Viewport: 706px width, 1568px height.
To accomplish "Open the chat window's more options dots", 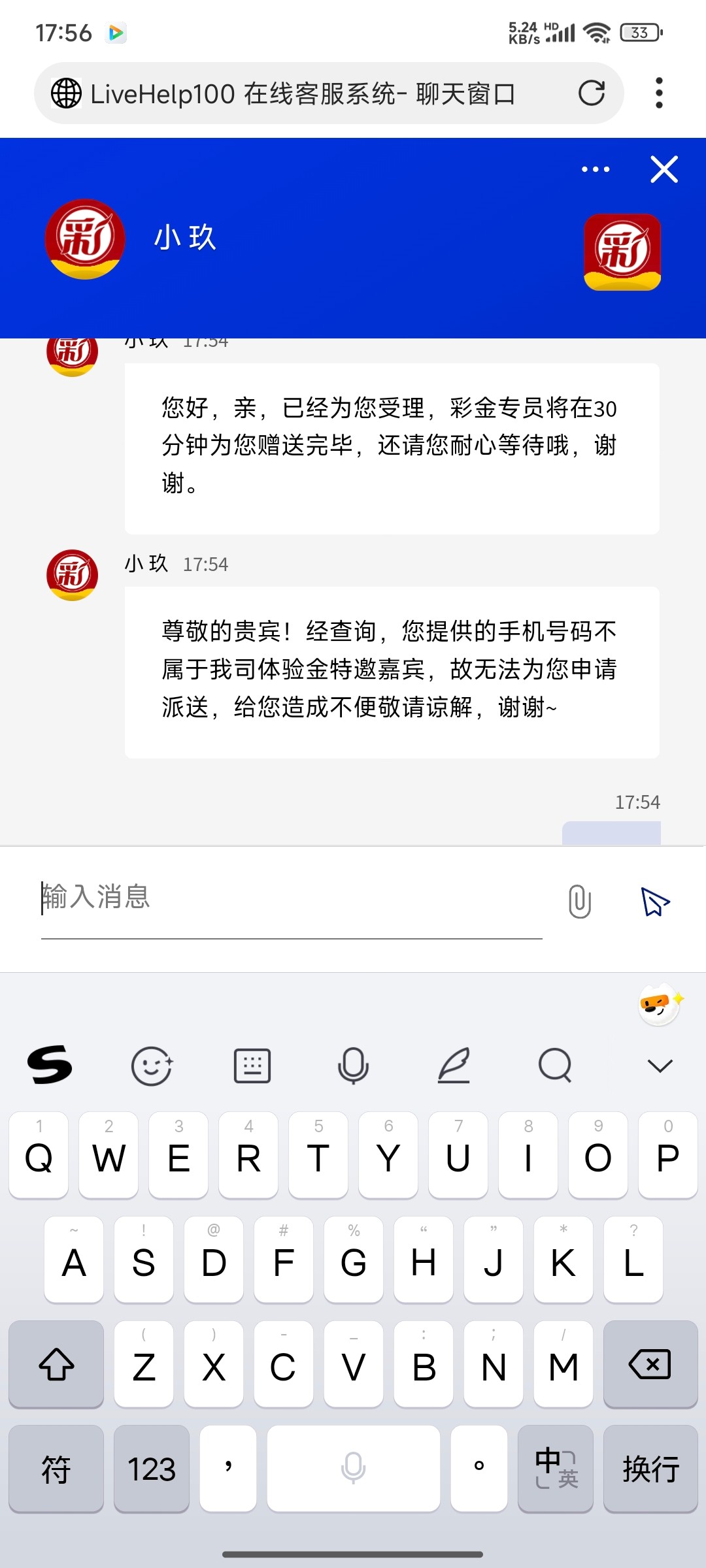I will coord(596,169).
